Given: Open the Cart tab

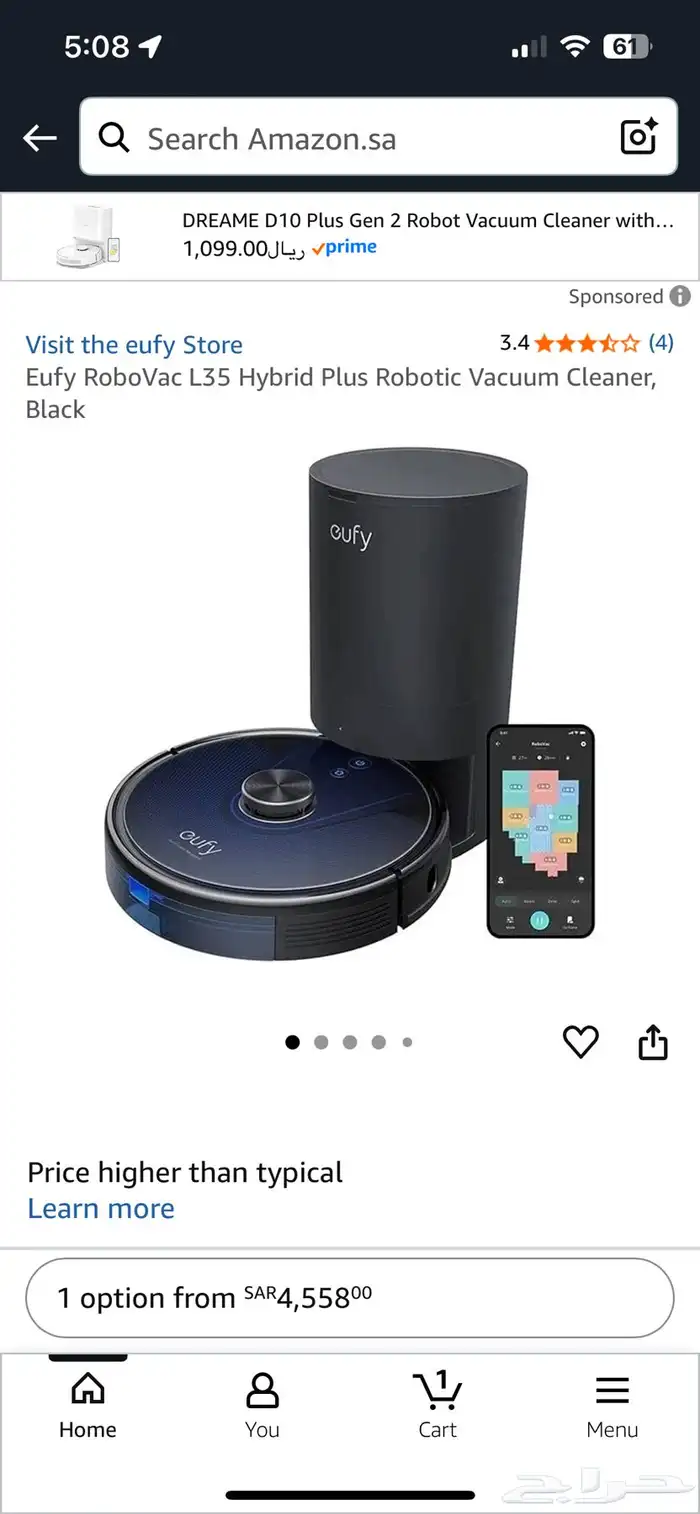Looking at the screenshot, I should tap(437, 1405).
